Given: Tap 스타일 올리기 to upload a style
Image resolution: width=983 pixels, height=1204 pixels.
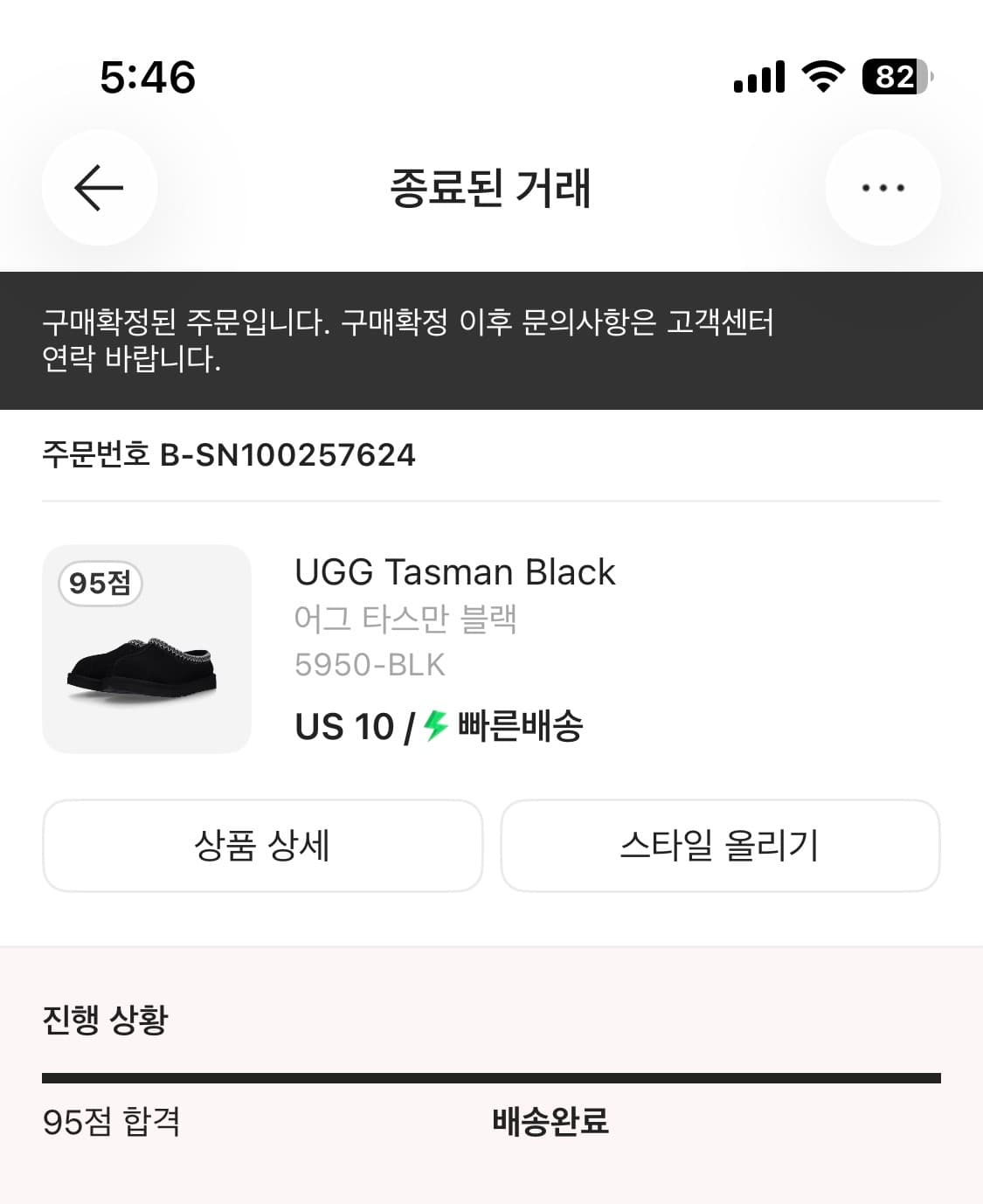Looking at the screenshot, I should tap(719, 846).
